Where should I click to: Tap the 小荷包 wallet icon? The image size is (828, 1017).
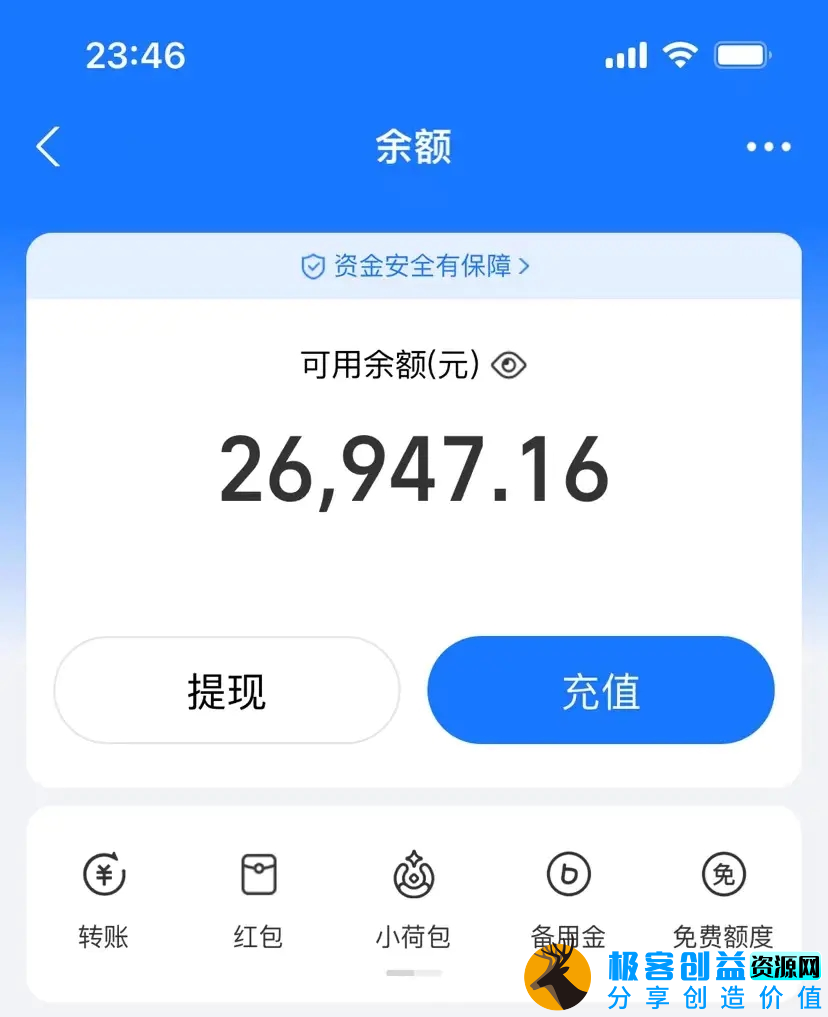tap(412, 874)
